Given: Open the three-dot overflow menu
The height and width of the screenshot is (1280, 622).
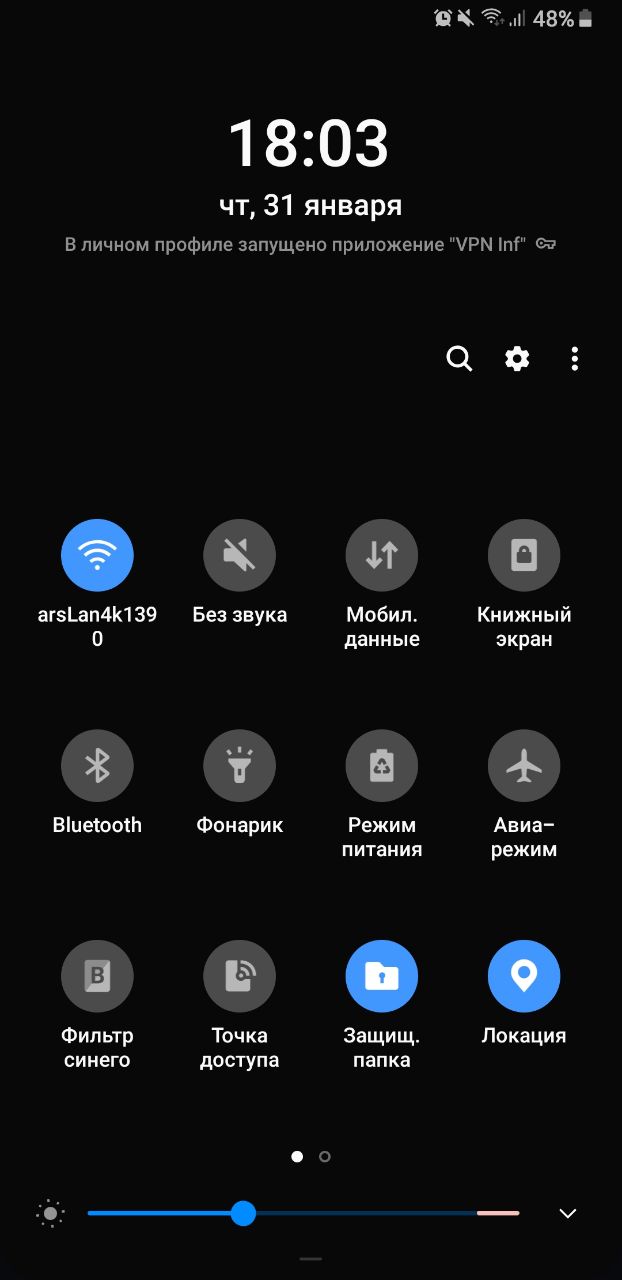Looking at the screenshot, I should pyautogui.click(x=574, y=359).
